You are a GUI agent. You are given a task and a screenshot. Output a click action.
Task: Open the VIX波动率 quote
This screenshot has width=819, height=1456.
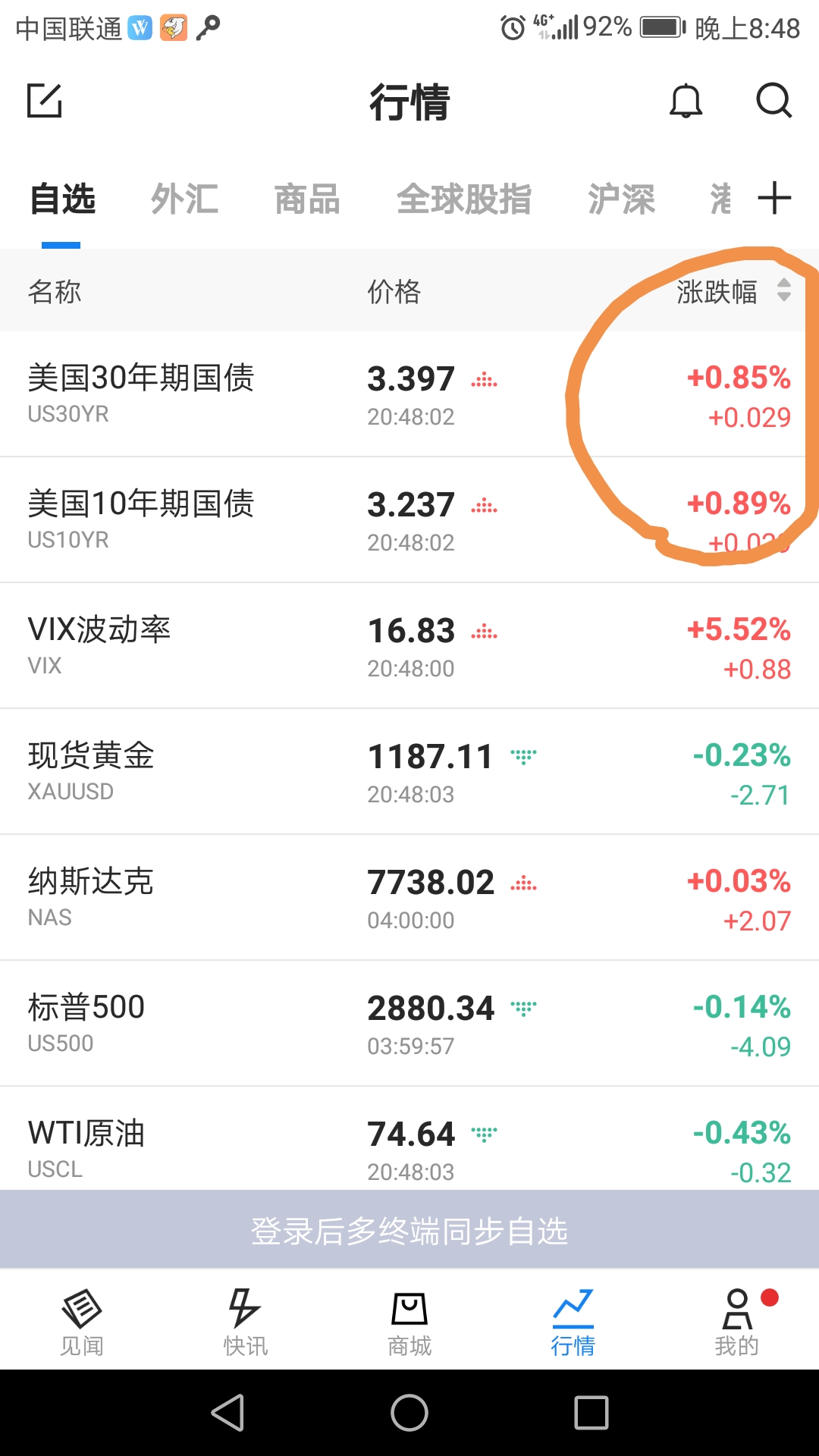[409, 646]
